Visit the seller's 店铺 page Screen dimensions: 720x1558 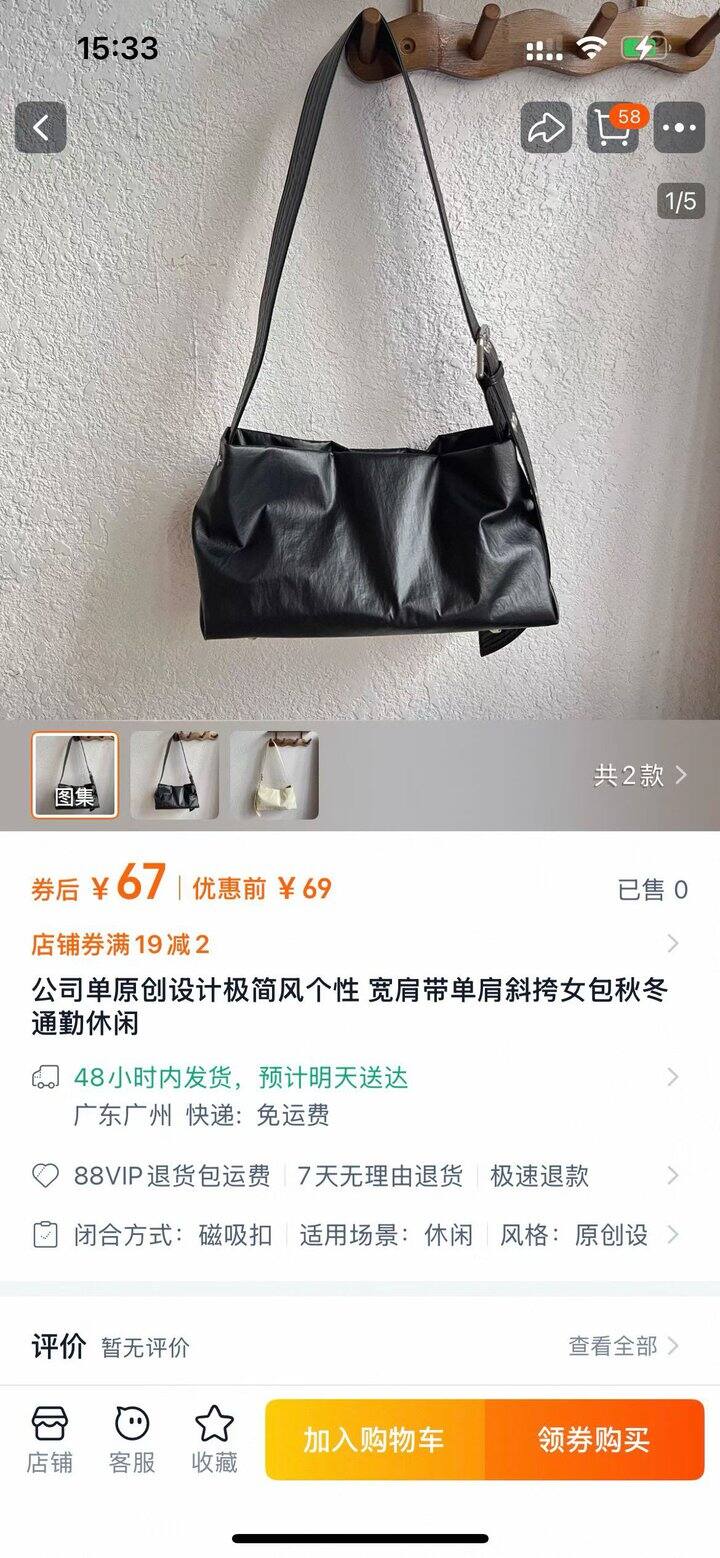pos(50,1440)
